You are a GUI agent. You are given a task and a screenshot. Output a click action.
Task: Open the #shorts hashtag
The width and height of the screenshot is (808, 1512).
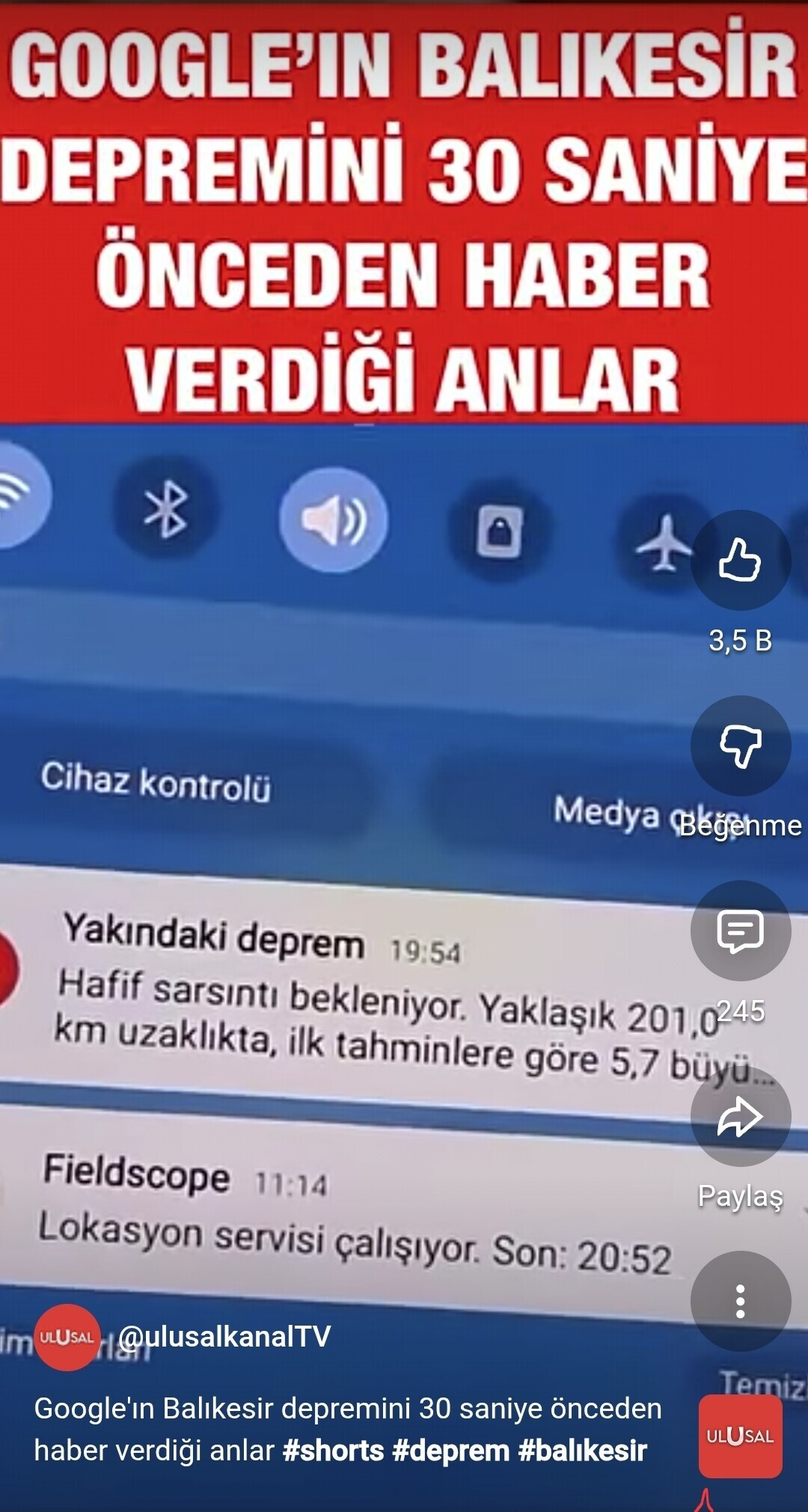(333, 1451)
